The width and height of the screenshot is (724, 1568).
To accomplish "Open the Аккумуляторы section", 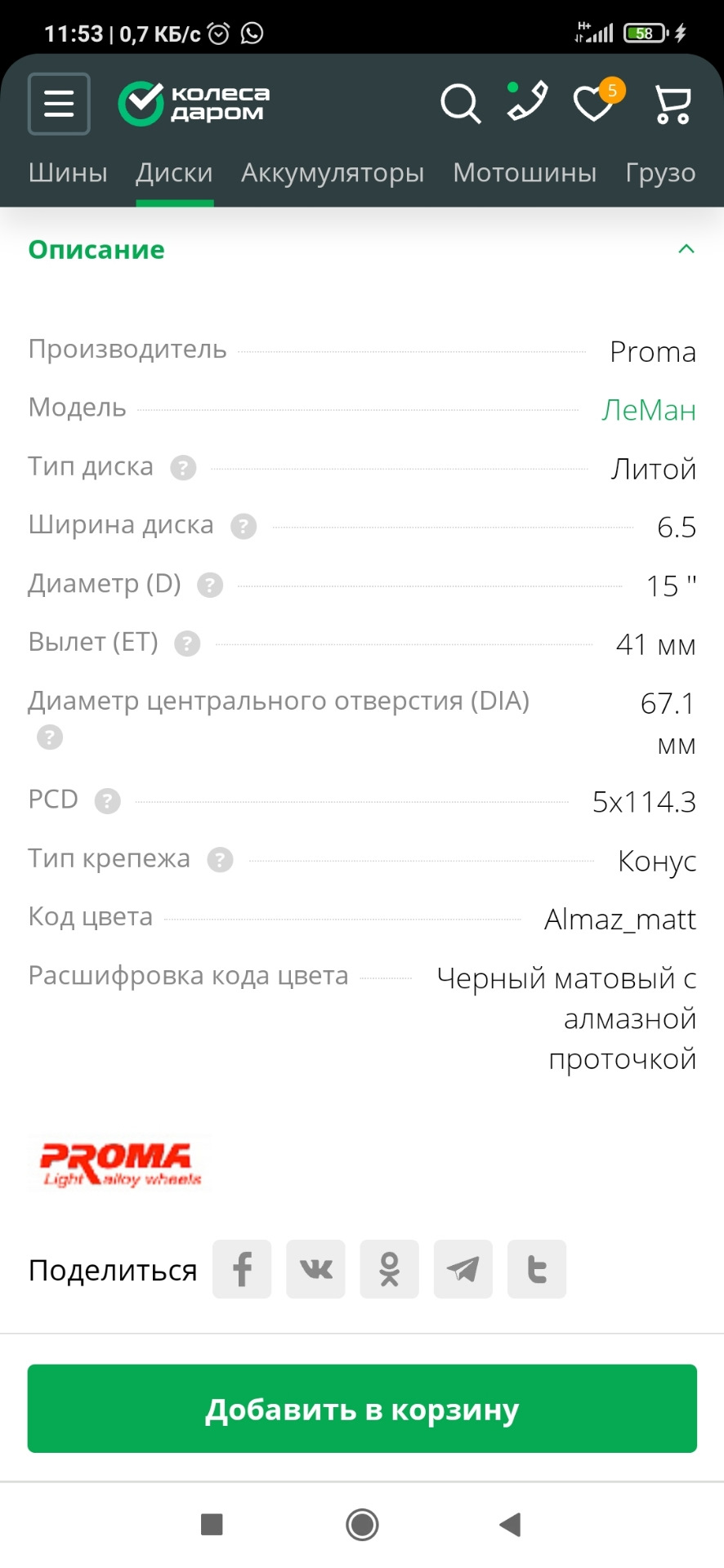I will (332, 172).
